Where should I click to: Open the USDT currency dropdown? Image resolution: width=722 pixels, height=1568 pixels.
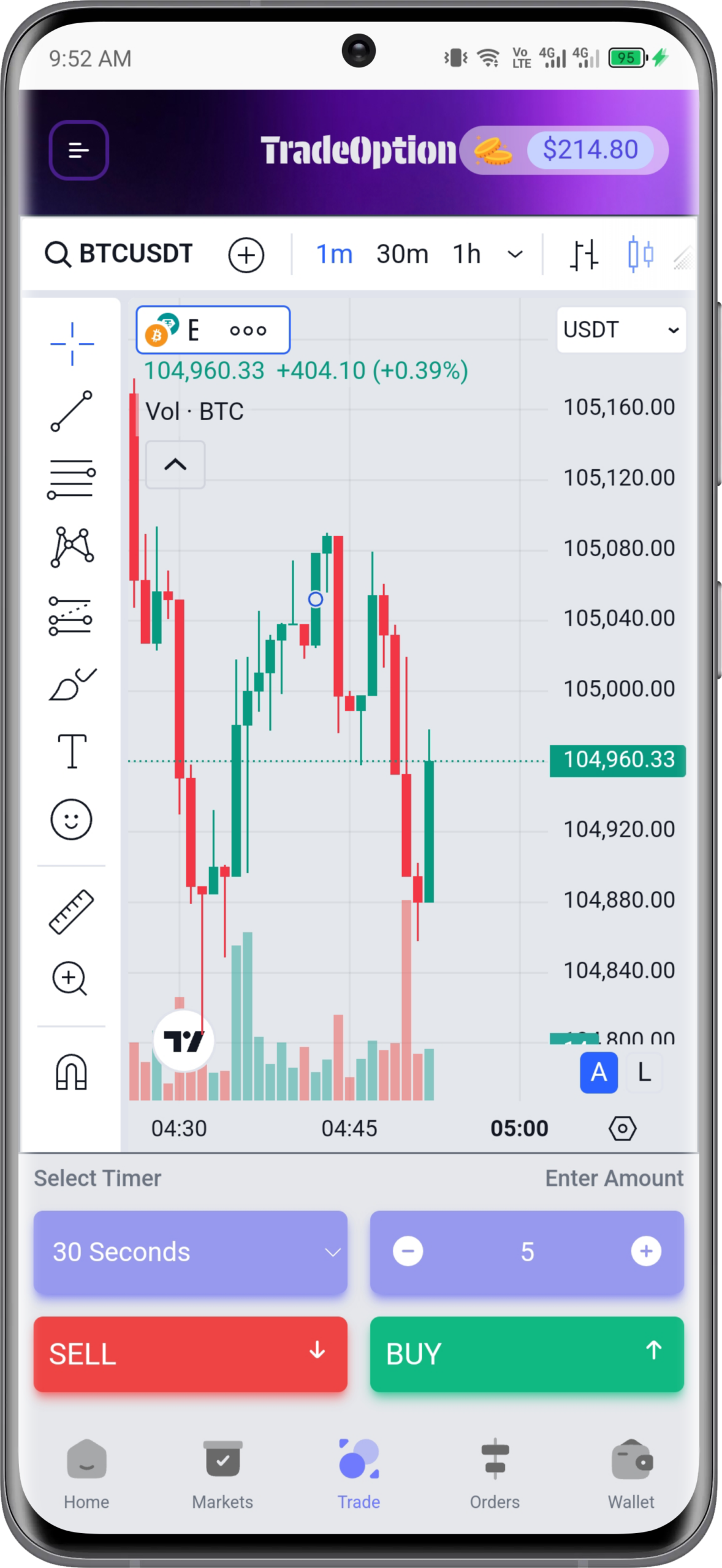coord(621,330)
